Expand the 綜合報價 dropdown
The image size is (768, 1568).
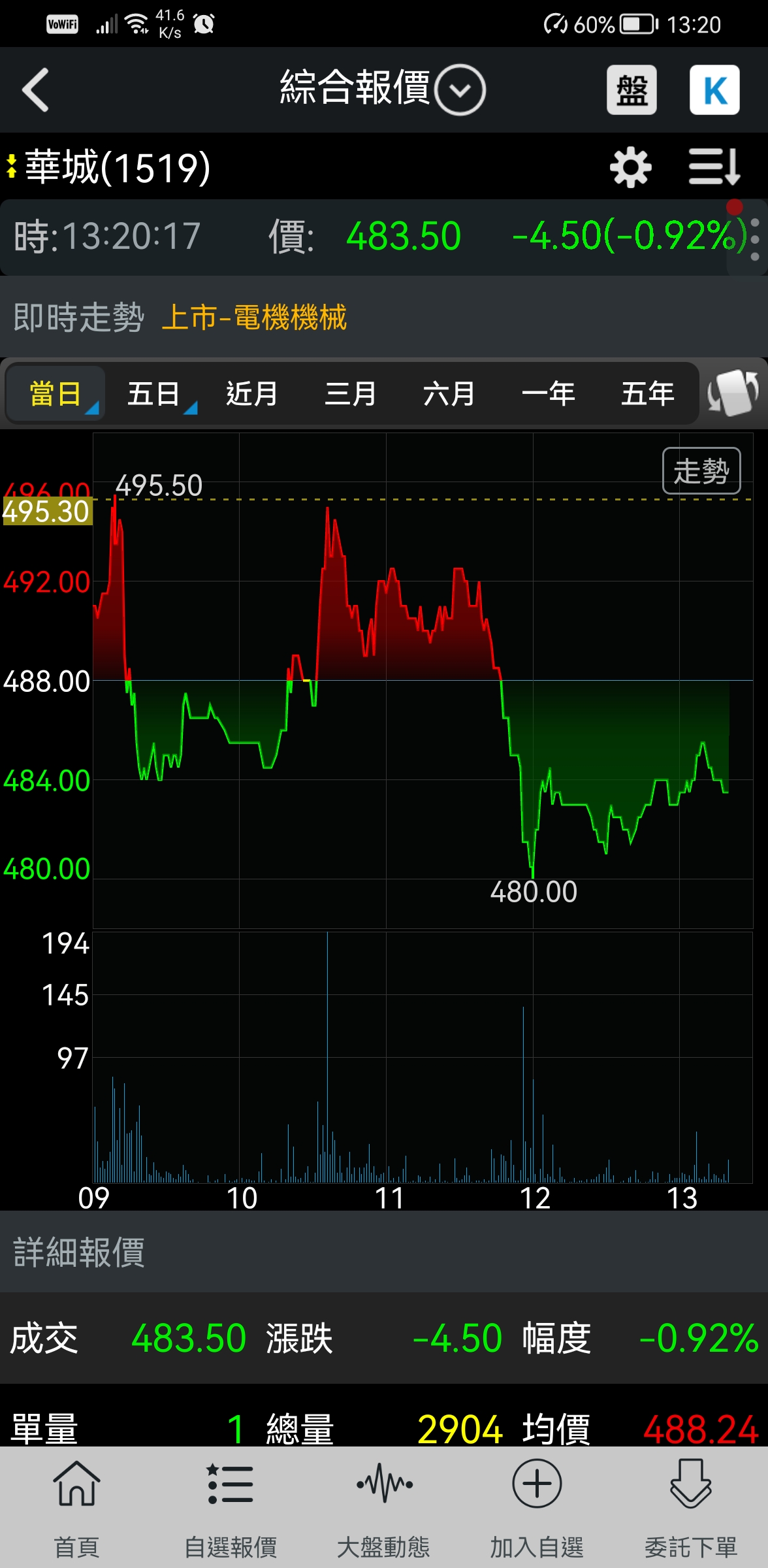(x=460, y=90)
